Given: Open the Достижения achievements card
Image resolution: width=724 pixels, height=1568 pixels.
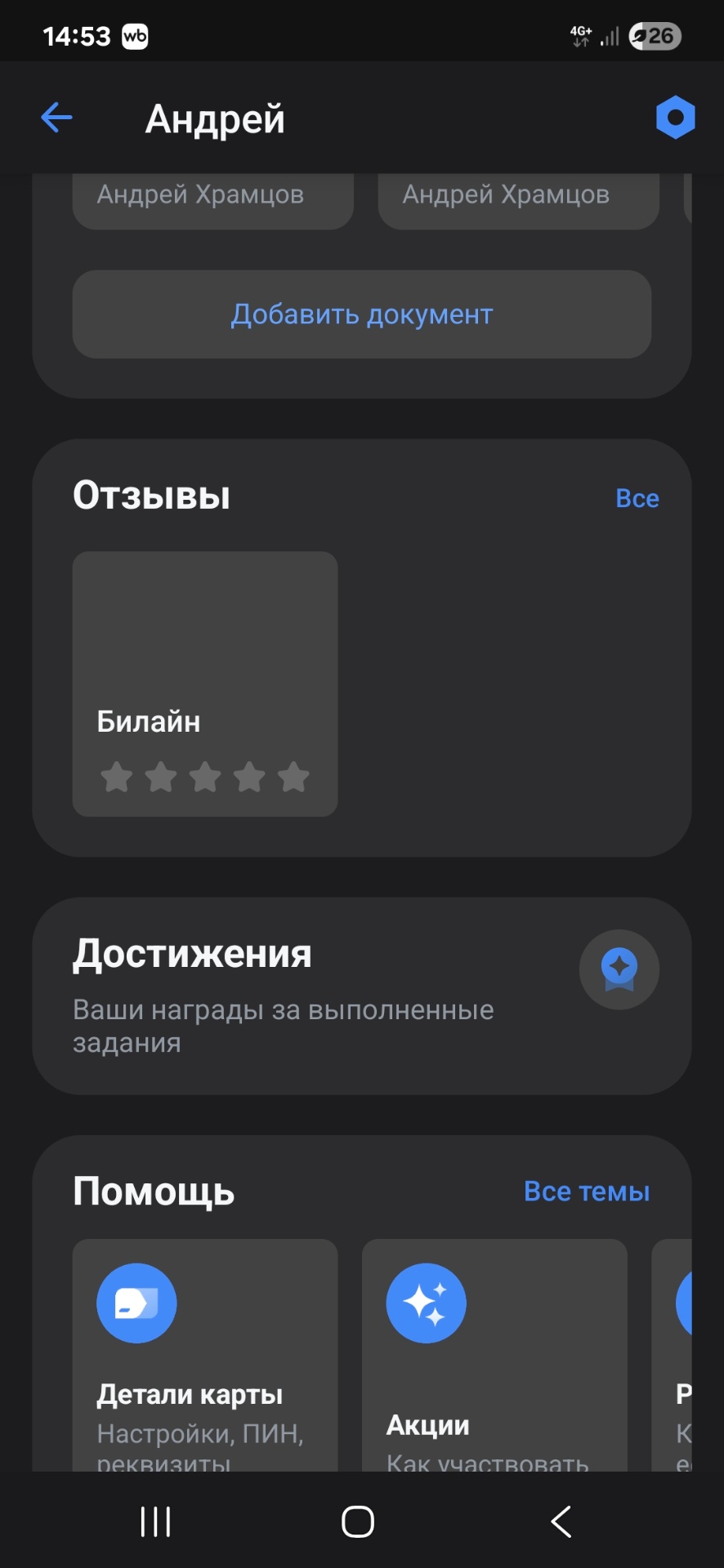Looking at the screenshot, I should pyautogui.click(x=361, y=996).
